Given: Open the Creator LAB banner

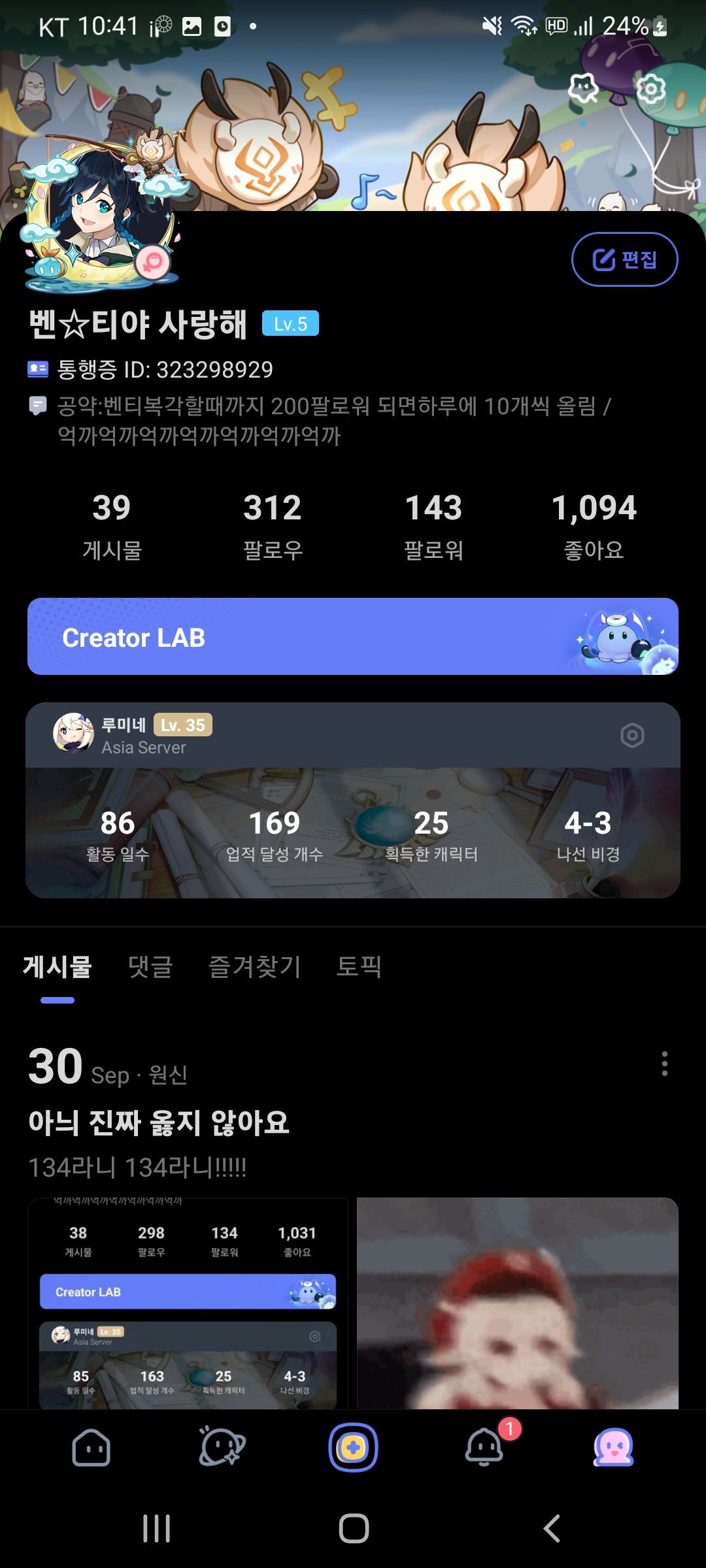Looking at the screenshot, I should pos(353,637).
